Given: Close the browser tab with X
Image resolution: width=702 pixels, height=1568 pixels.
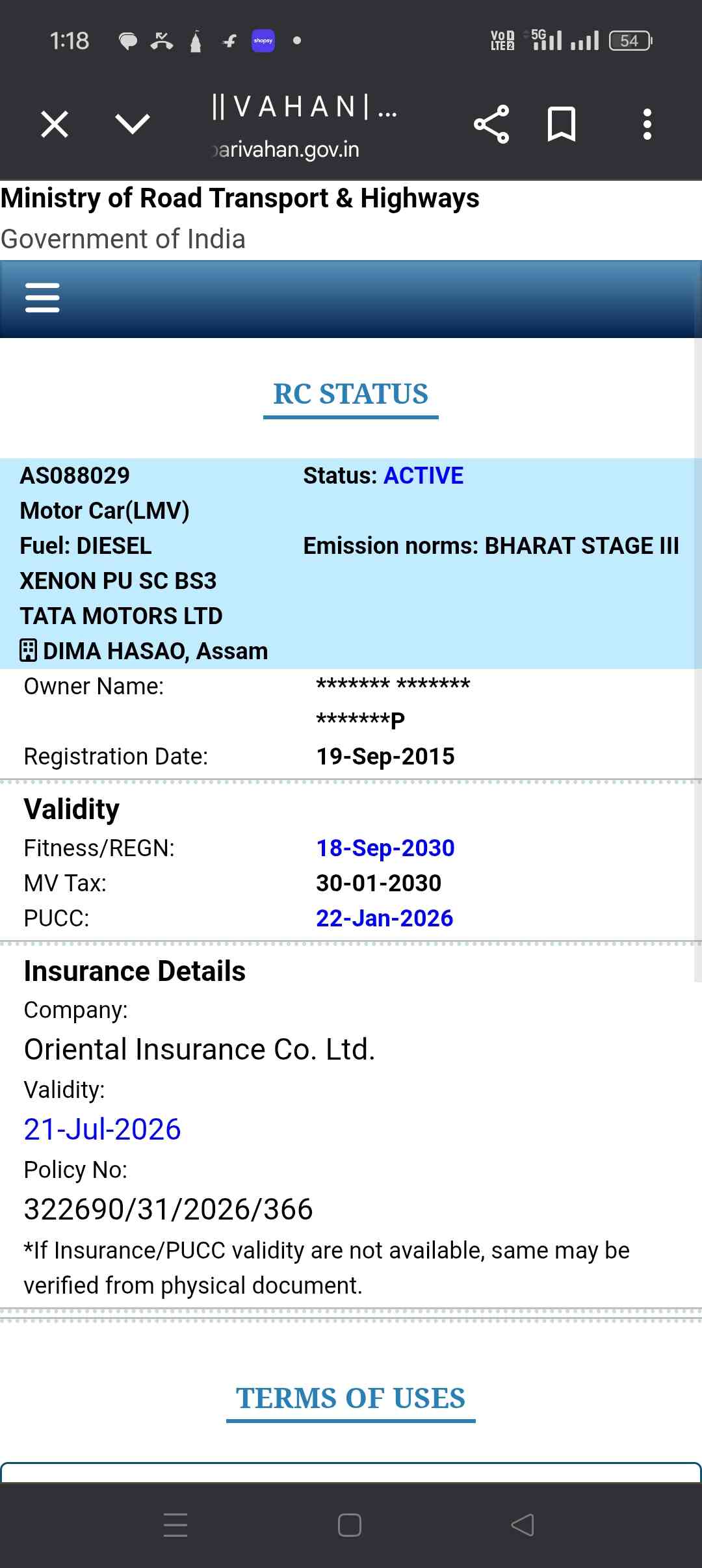Looking at the screenshot, I should (55, 124).
